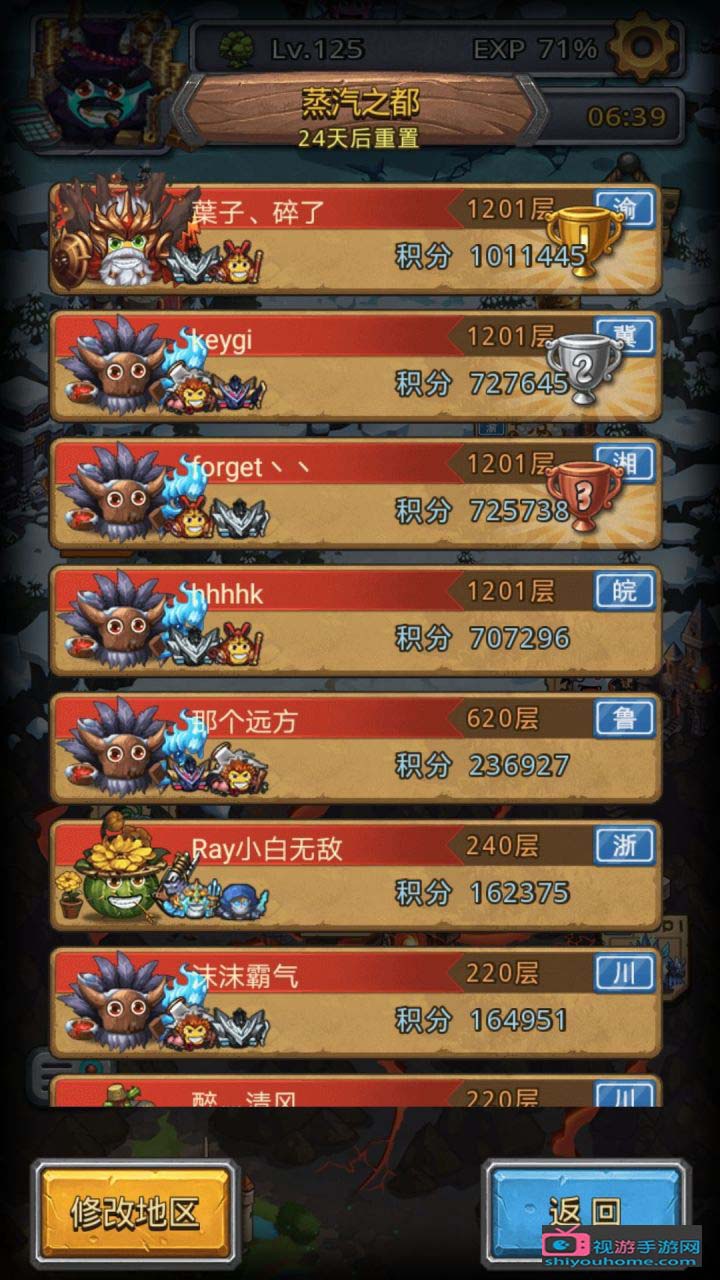Image resolution: width=720 pixels, height=1280 pixels.
Task: View 那个远方 player entry
Action: (x=355, y=748)
